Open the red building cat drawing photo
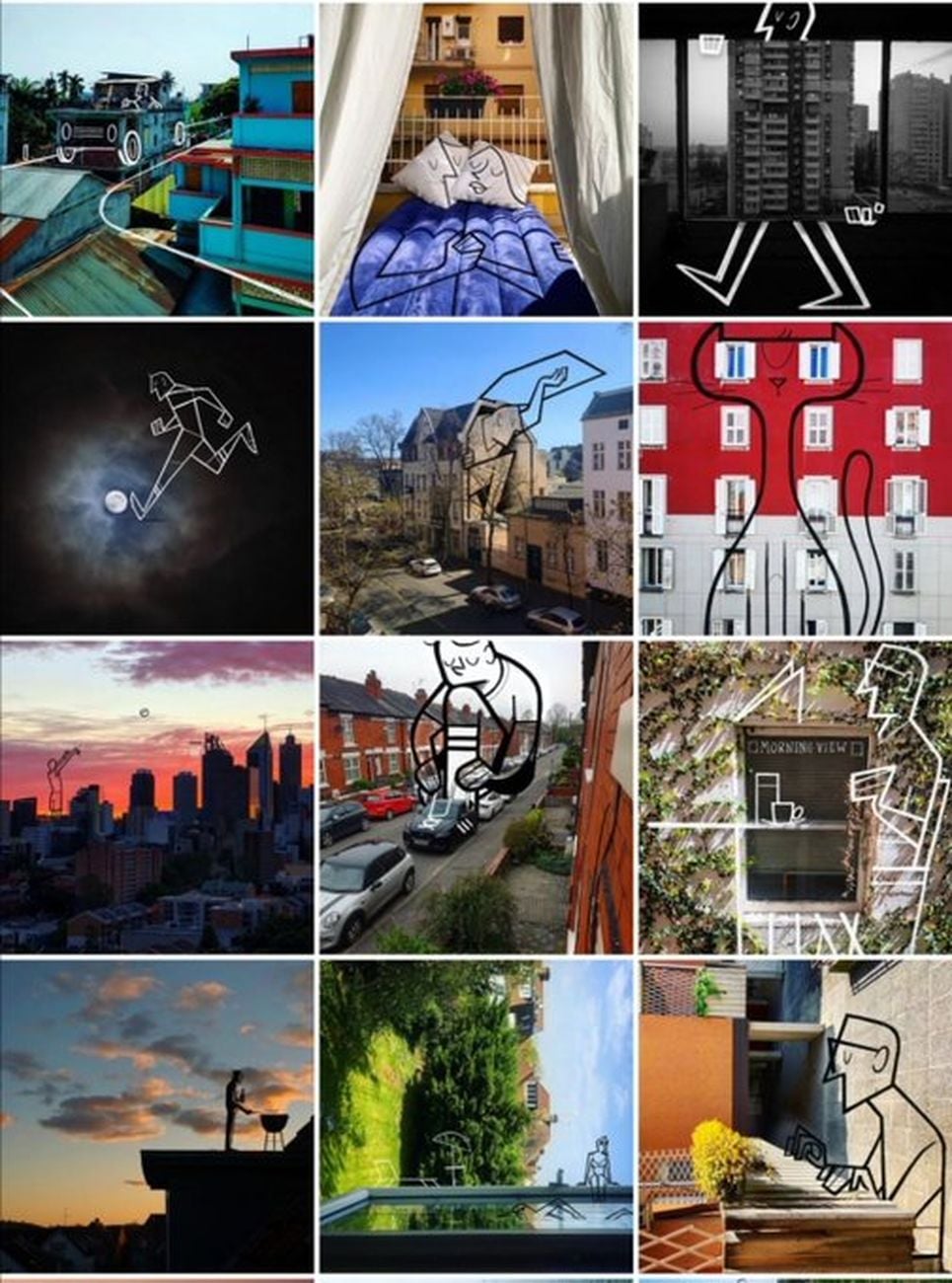The width and height of the screenshot is (952, 1283). 794,479
